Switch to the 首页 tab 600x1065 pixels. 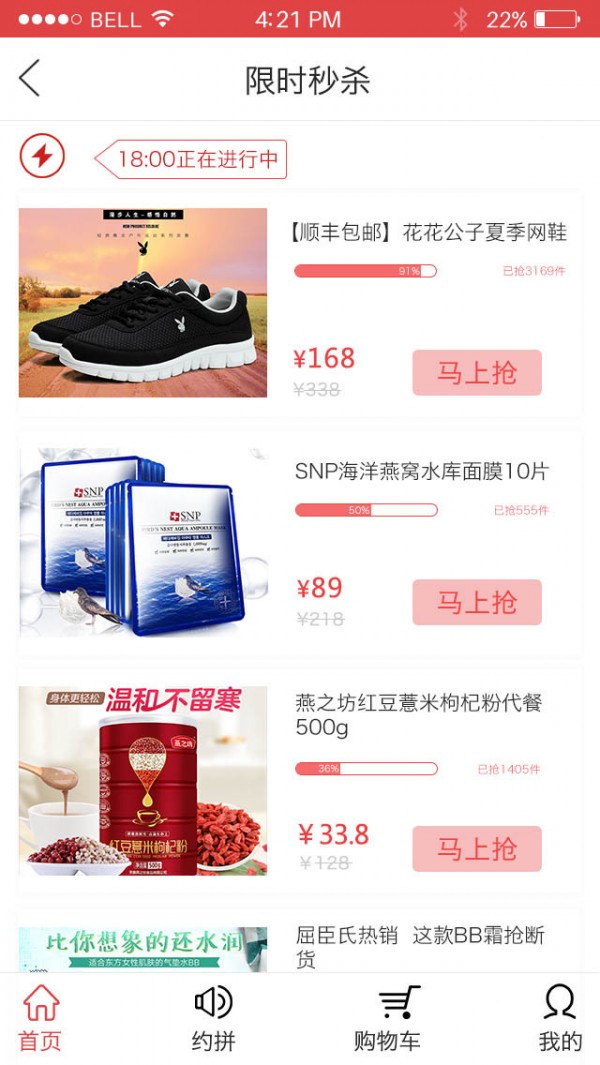click(41, 1018)
